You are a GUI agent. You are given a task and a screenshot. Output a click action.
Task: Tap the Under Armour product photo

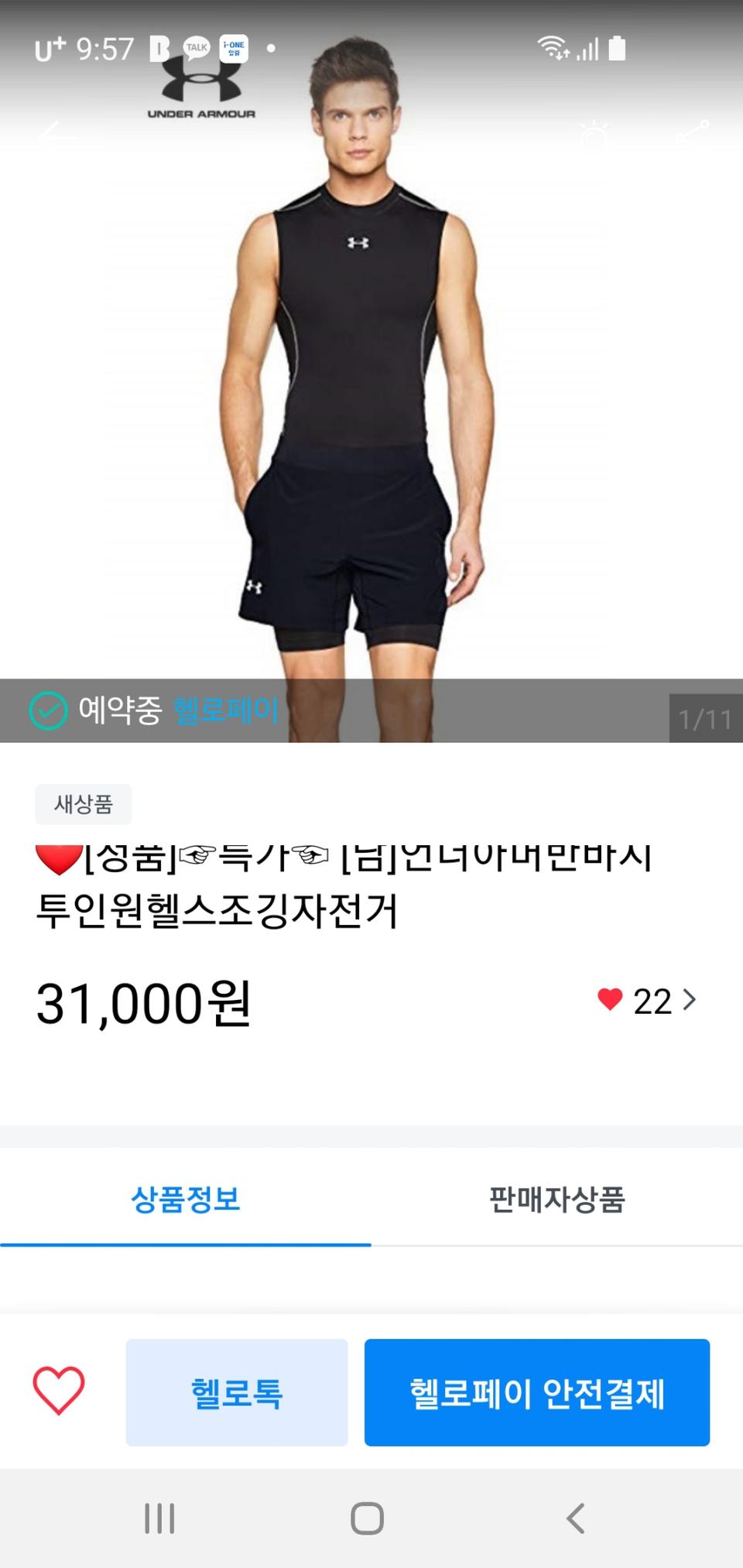[x=371, y=387]
